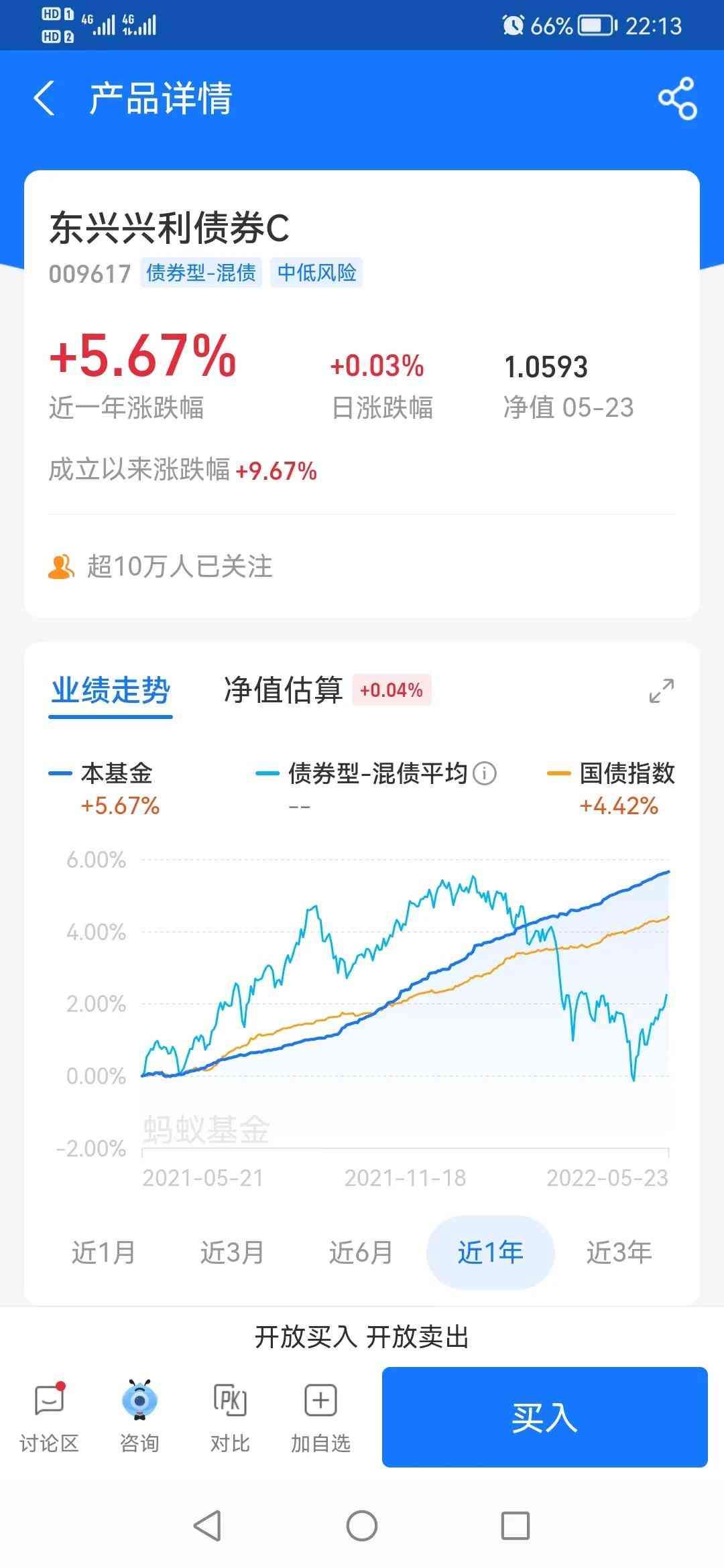Display the 近3年 performance trend

click(x=619, y=1252)
